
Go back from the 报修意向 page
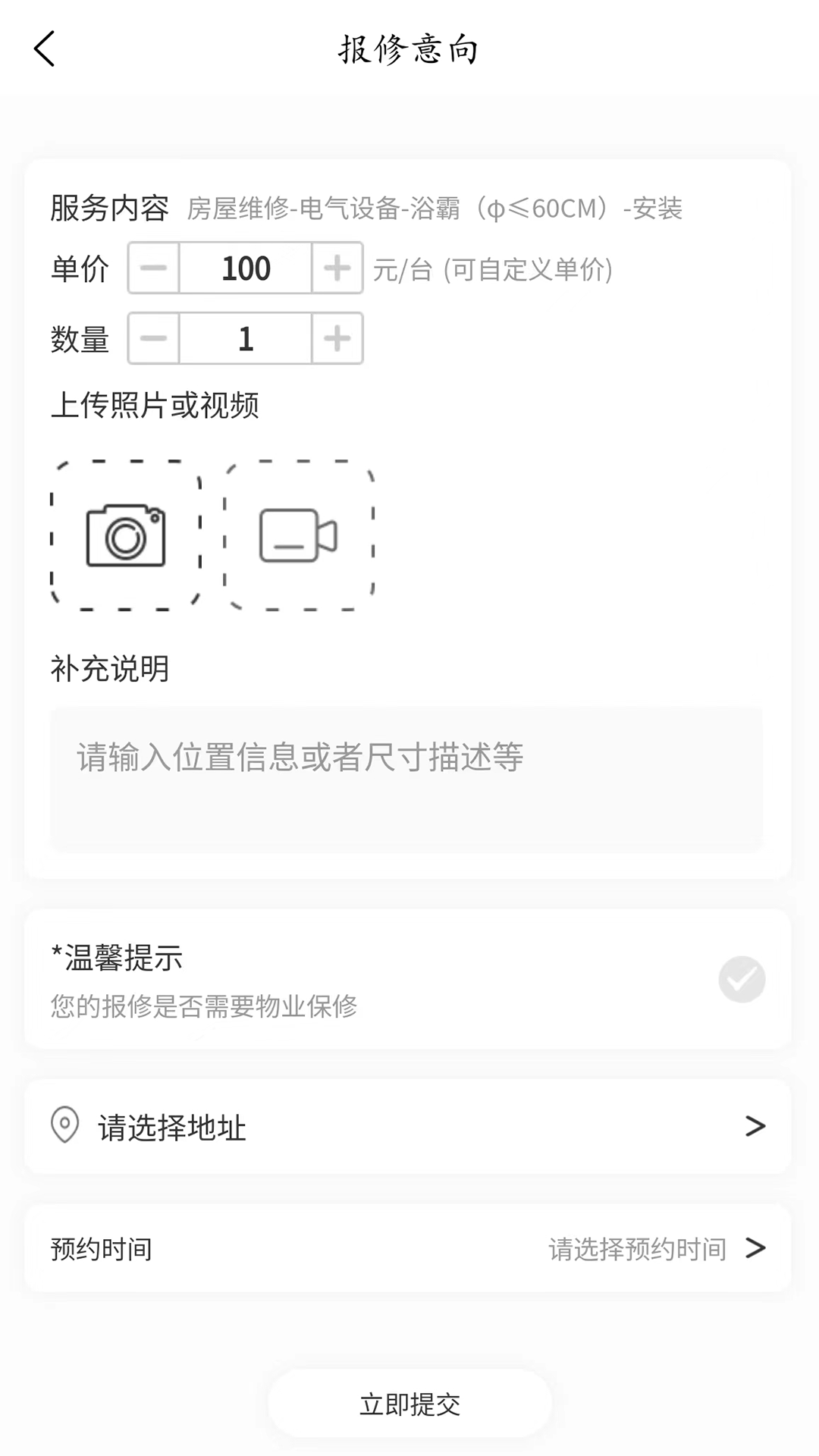point(45,49)
